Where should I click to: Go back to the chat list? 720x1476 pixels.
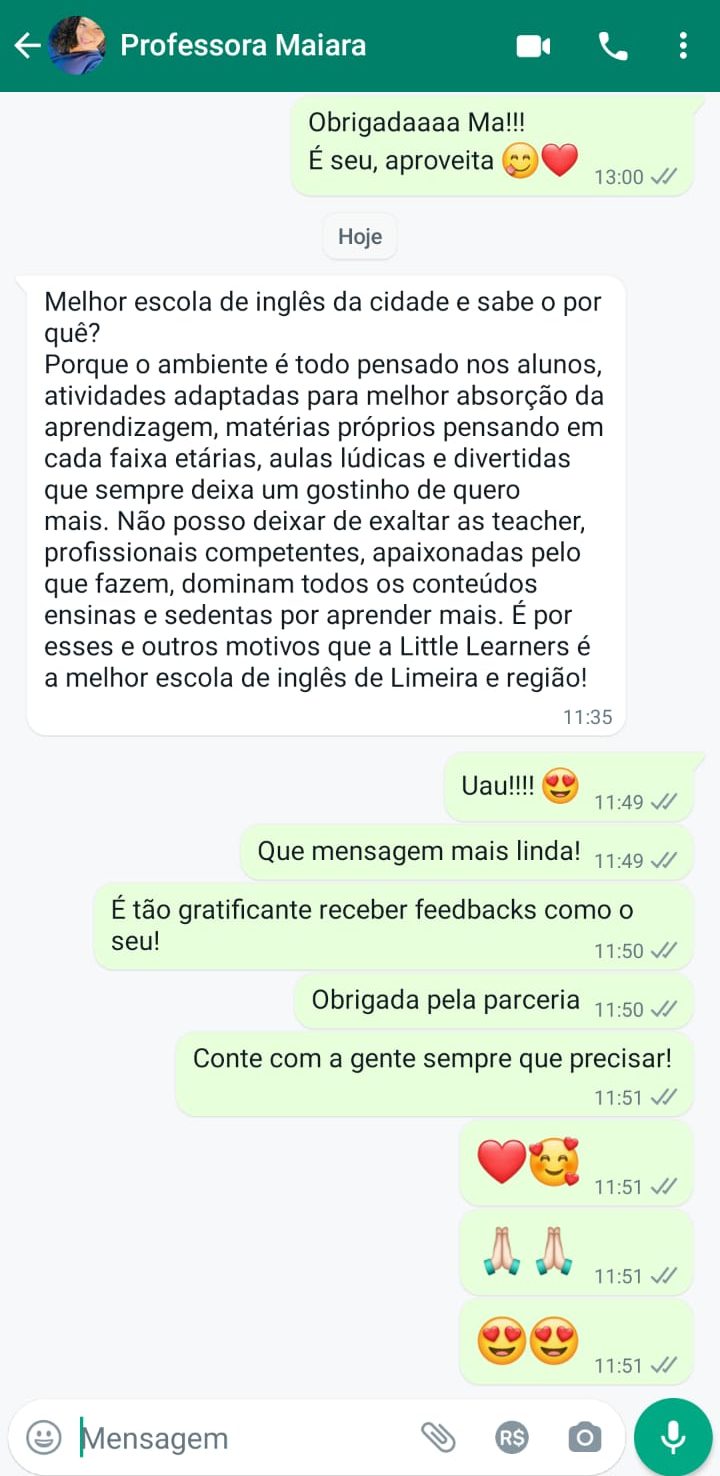(27, 46)
